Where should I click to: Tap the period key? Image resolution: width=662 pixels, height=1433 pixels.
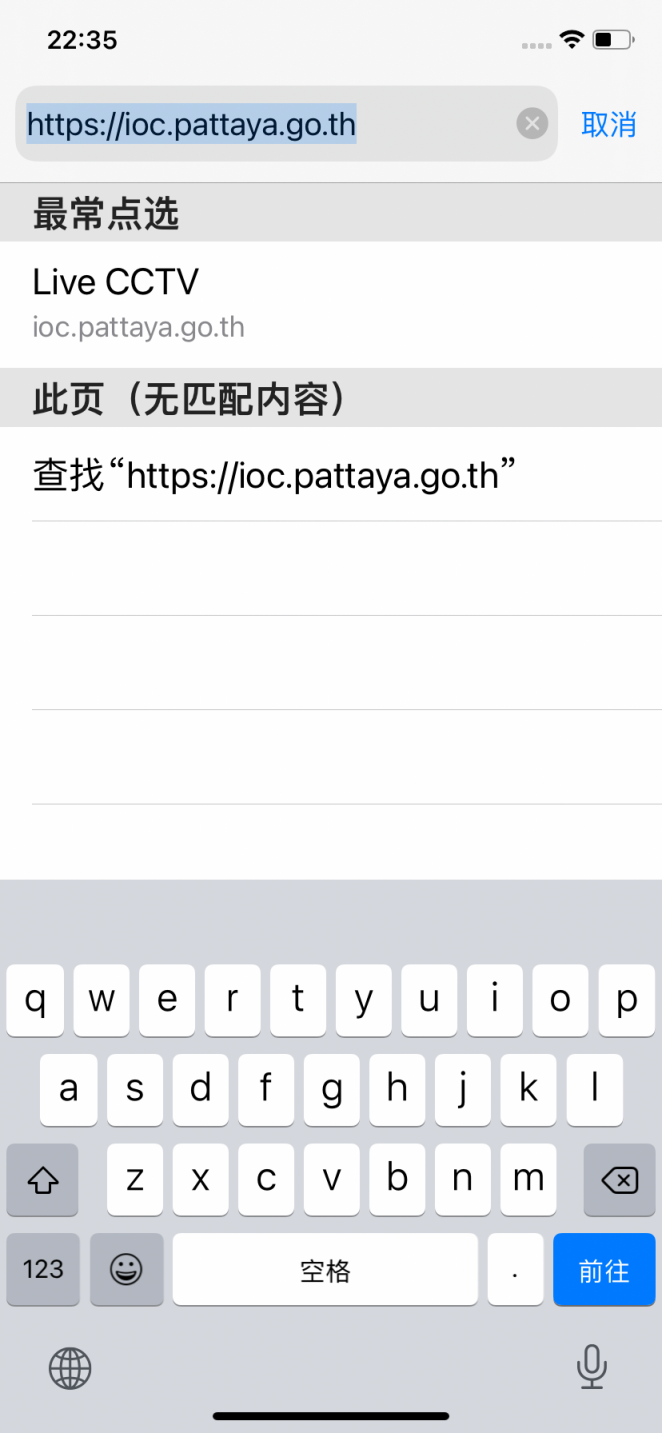coord(515,1270)
